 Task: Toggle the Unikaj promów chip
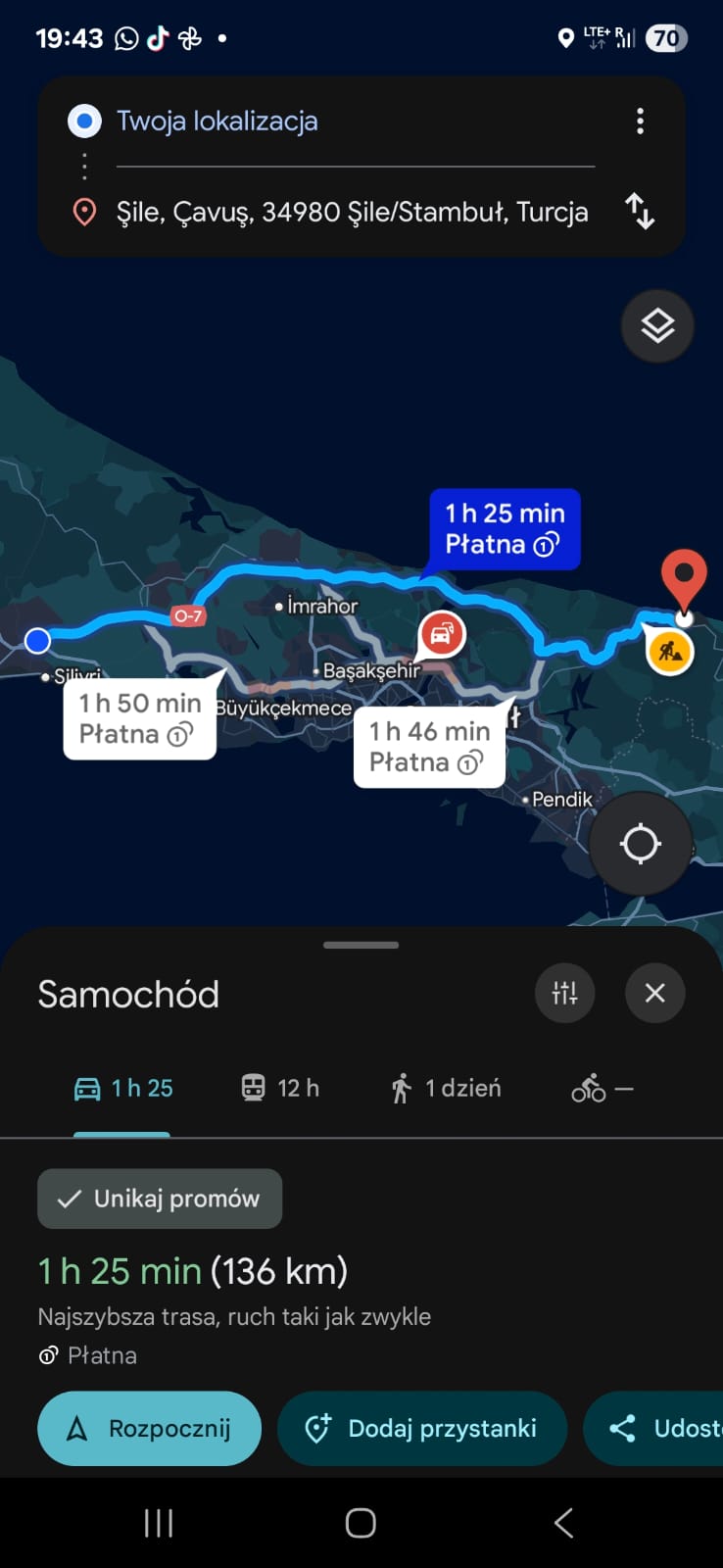[160, 1199]
